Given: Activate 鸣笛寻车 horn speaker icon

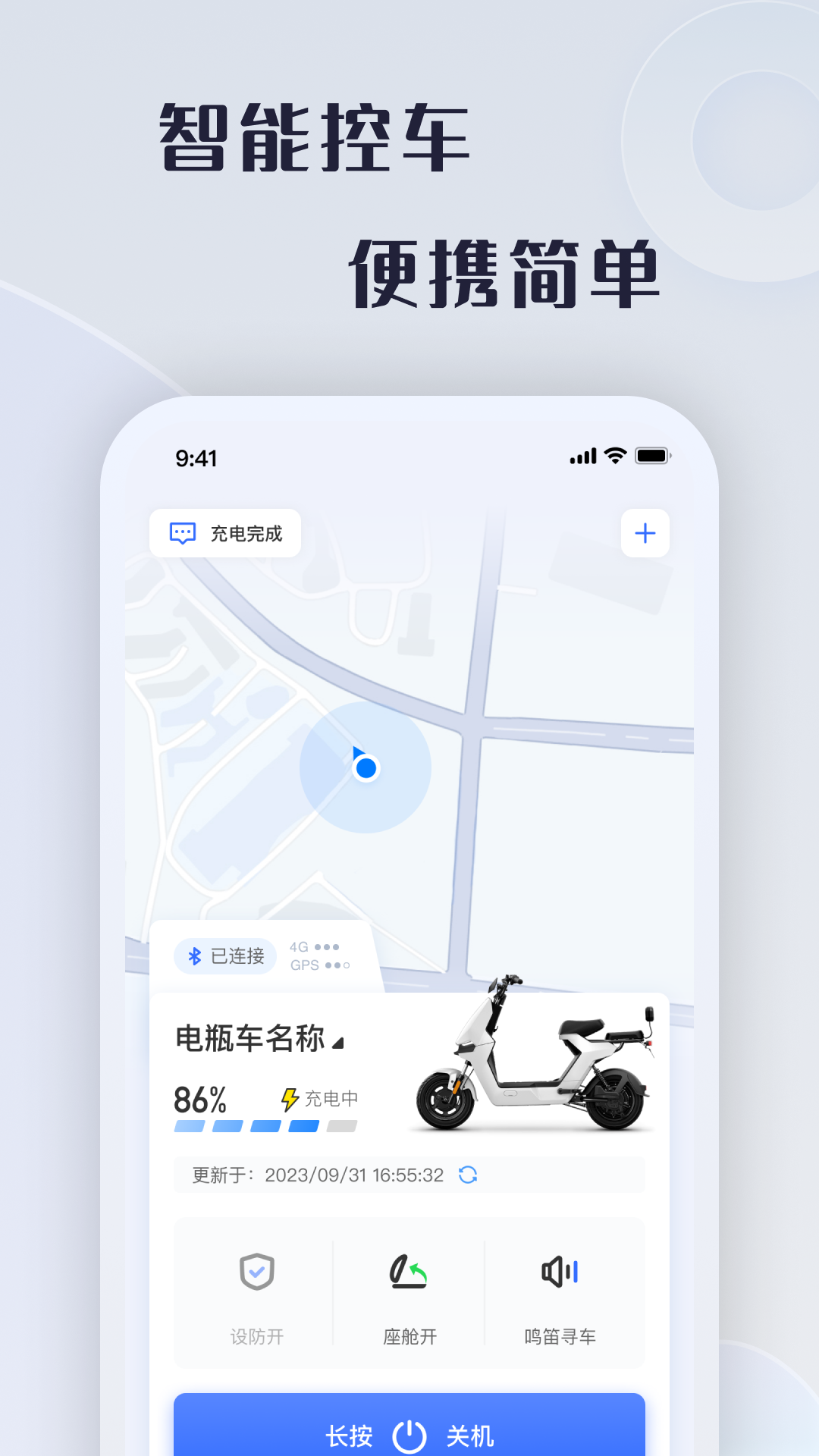Looking at the screenshot, I should coord(560,1272).
